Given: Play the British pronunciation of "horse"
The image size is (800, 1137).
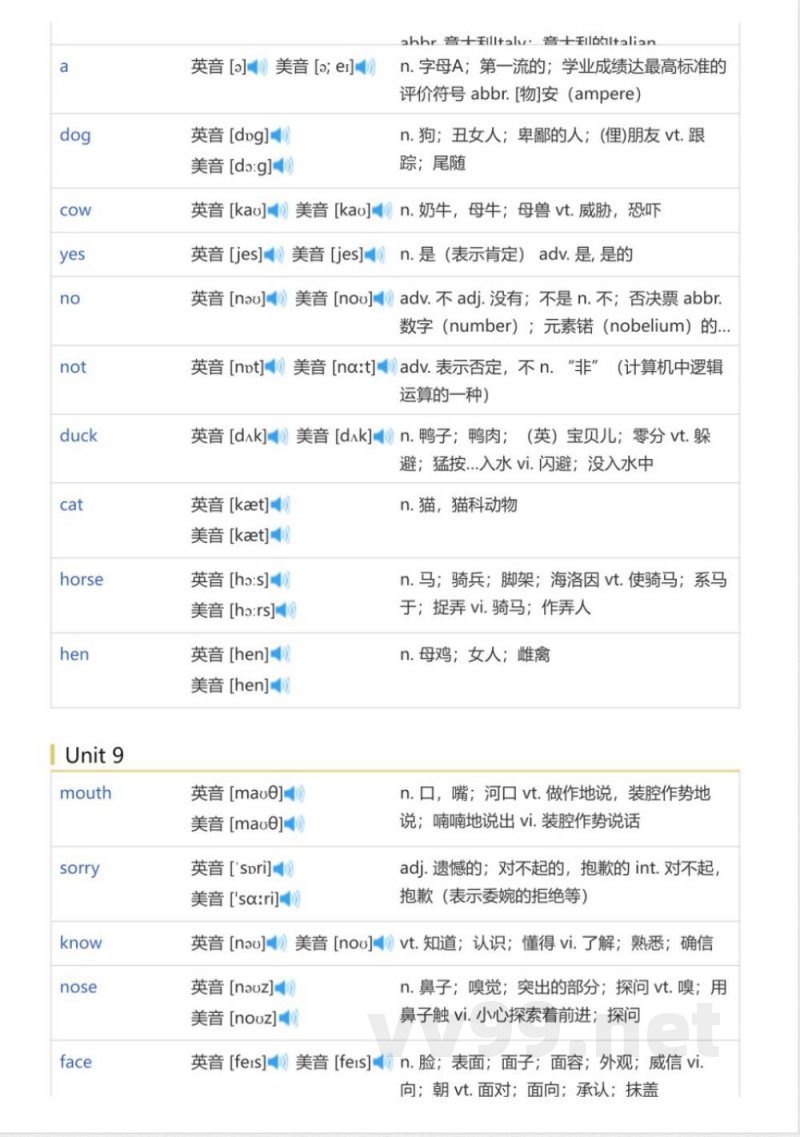Looking at the screenshot, I should [x=277, y=579].
